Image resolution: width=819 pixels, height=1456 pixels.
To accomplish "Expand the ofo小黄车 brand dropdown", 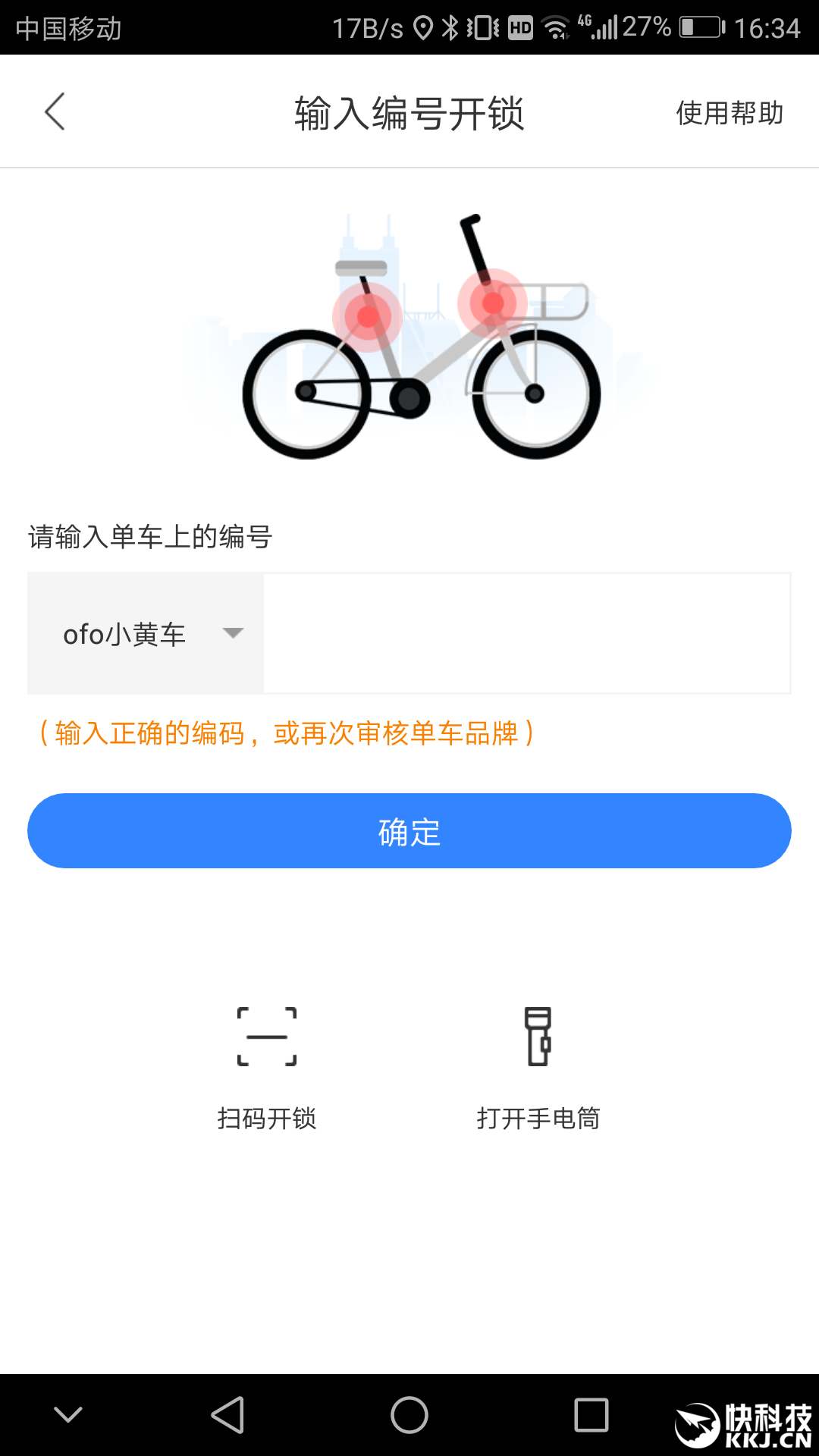I will [146, 633].
